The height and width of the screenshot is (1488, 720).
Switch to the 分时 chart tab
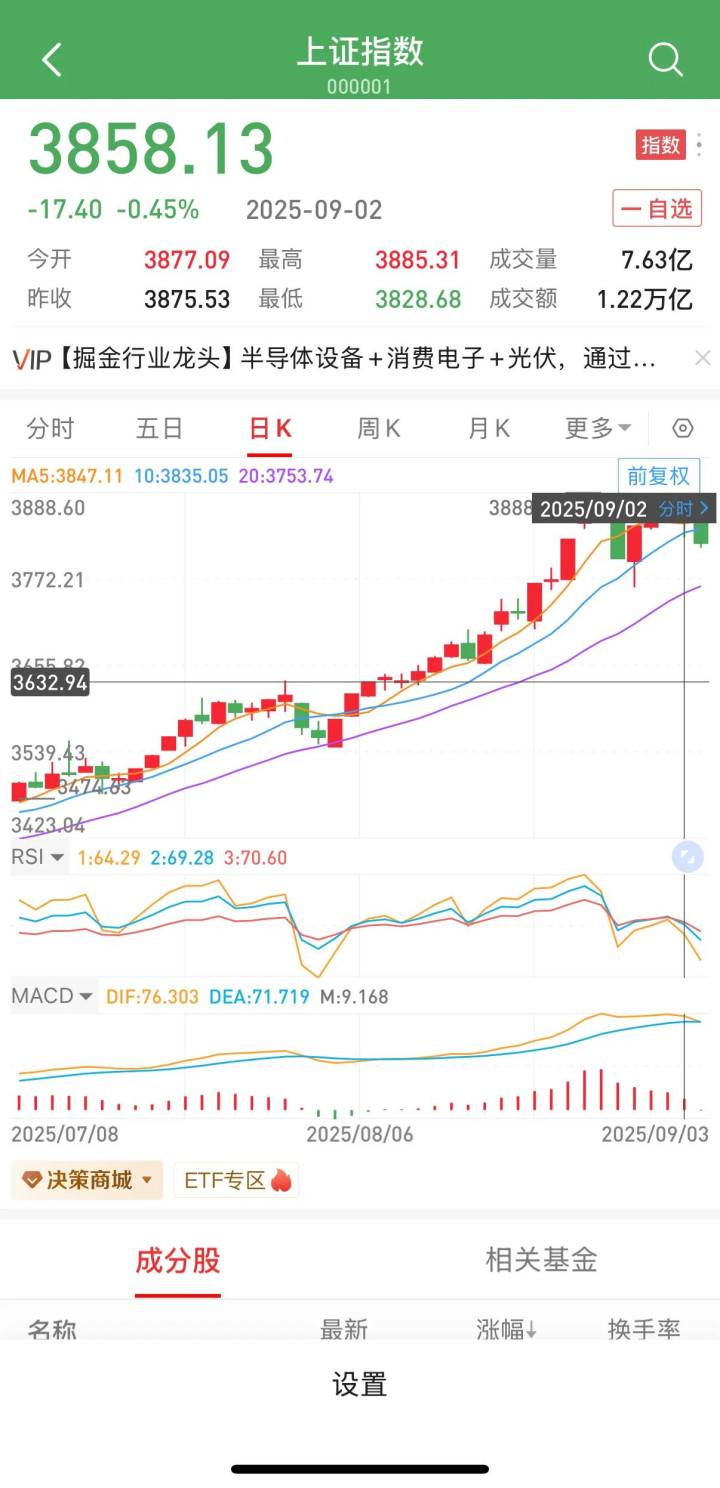click(51, 429)
